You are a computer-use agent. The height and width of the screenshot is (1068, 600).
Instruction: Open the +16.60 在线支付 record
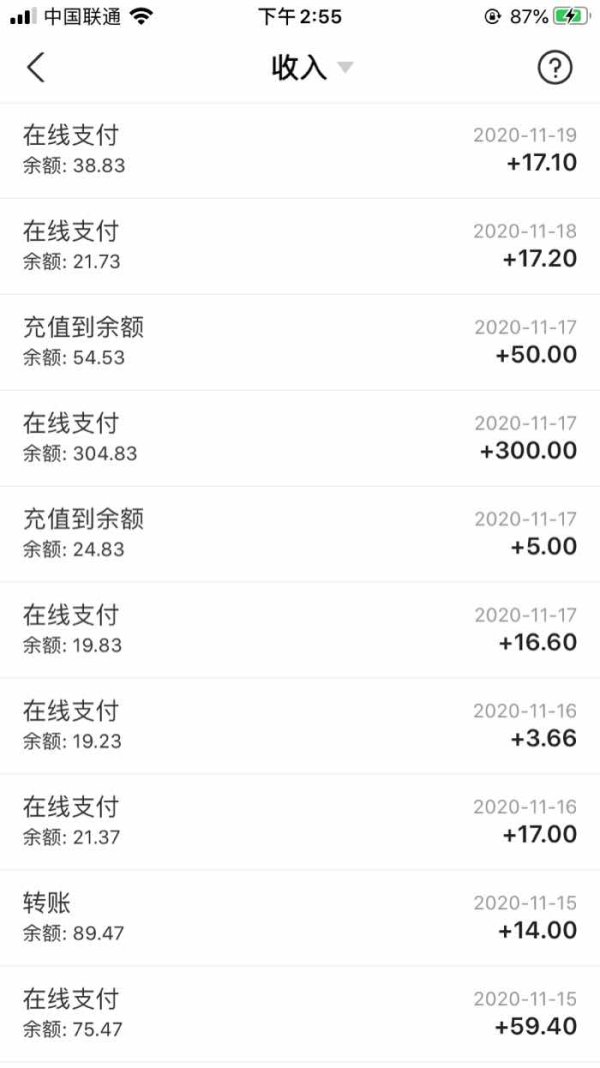[x=300, y=630]
